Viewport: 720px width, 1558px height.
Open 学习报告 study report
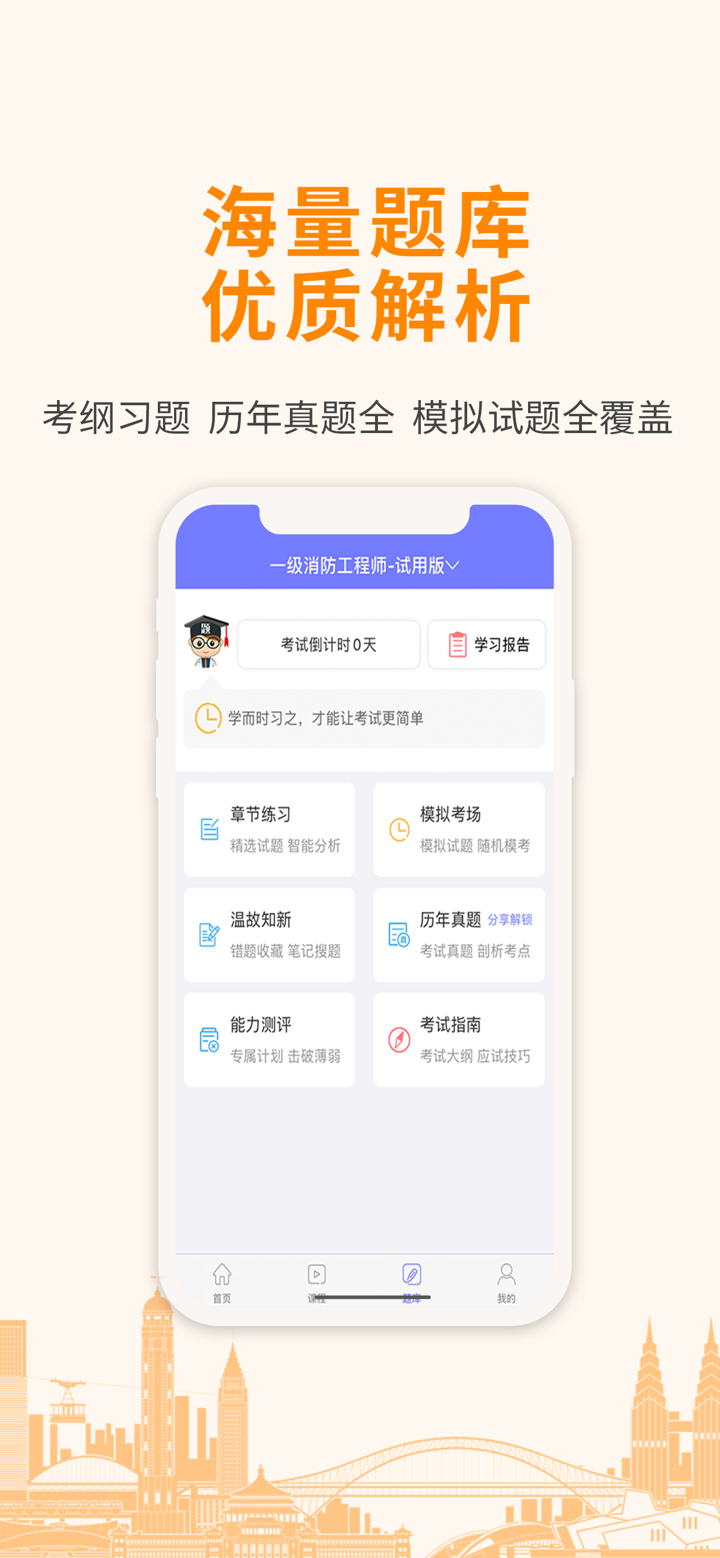click(x=487, y=644)
